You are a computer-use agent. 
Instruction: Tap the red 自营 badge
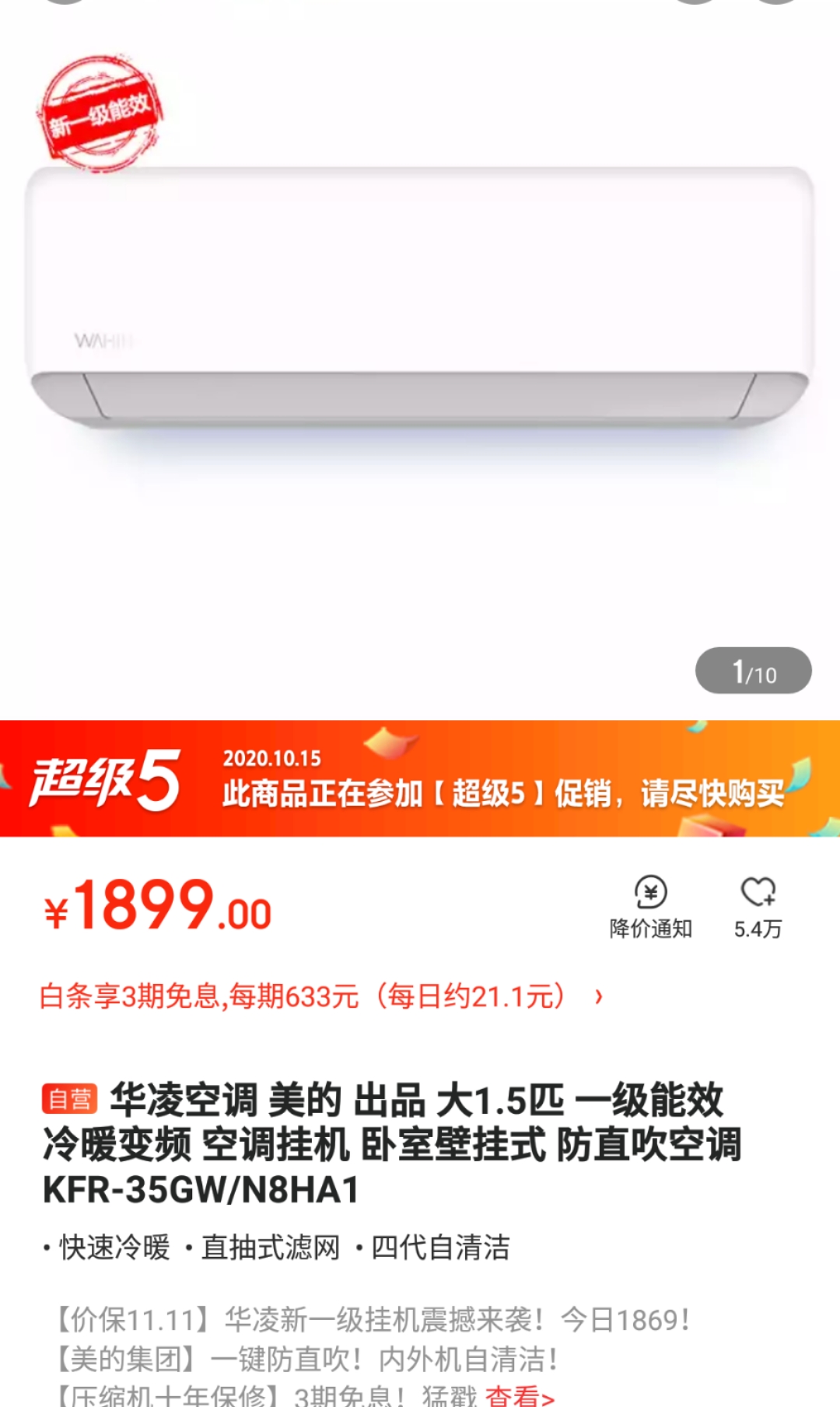point(68,1097)
